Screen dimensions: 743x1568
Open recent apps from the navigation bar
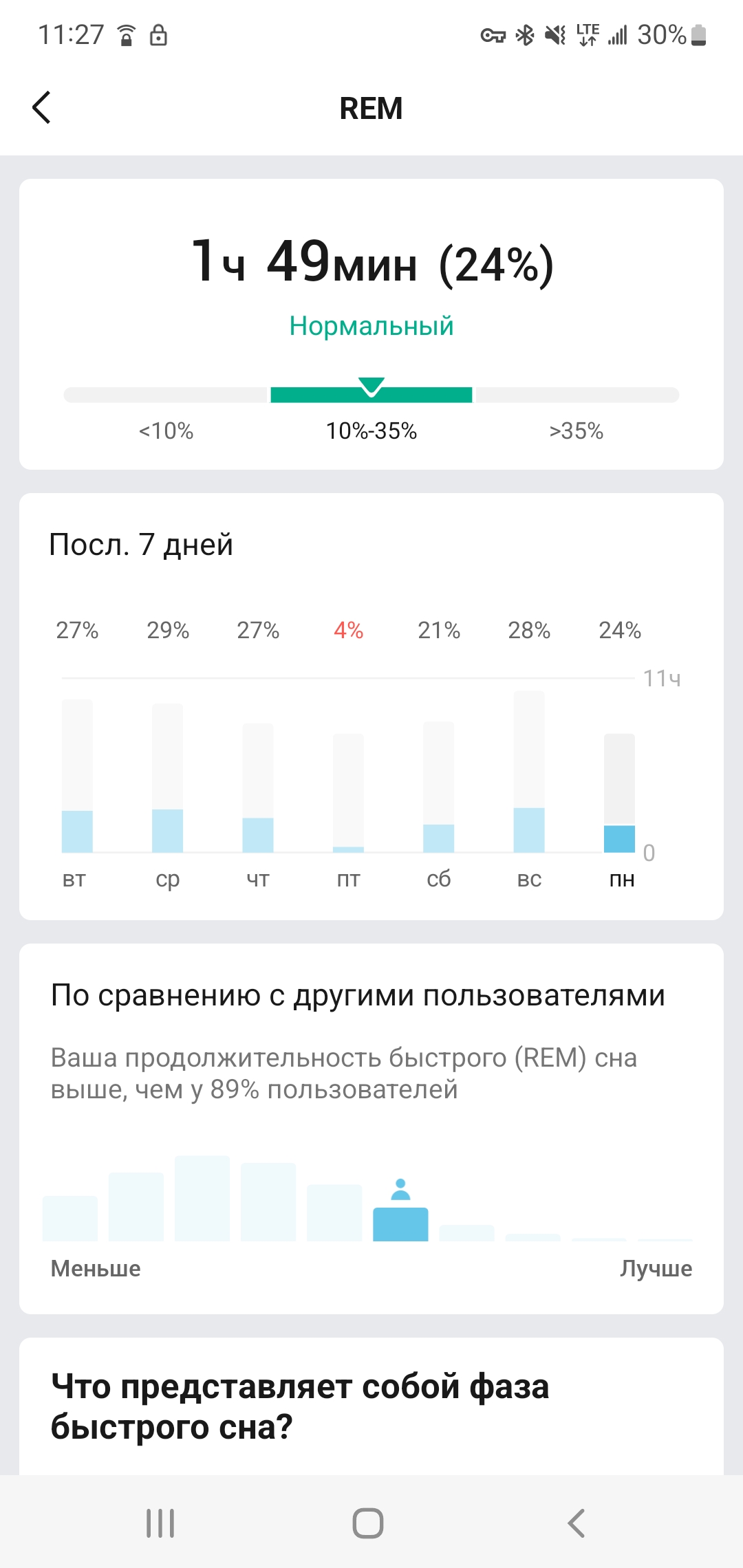(x=160, y=1523)
